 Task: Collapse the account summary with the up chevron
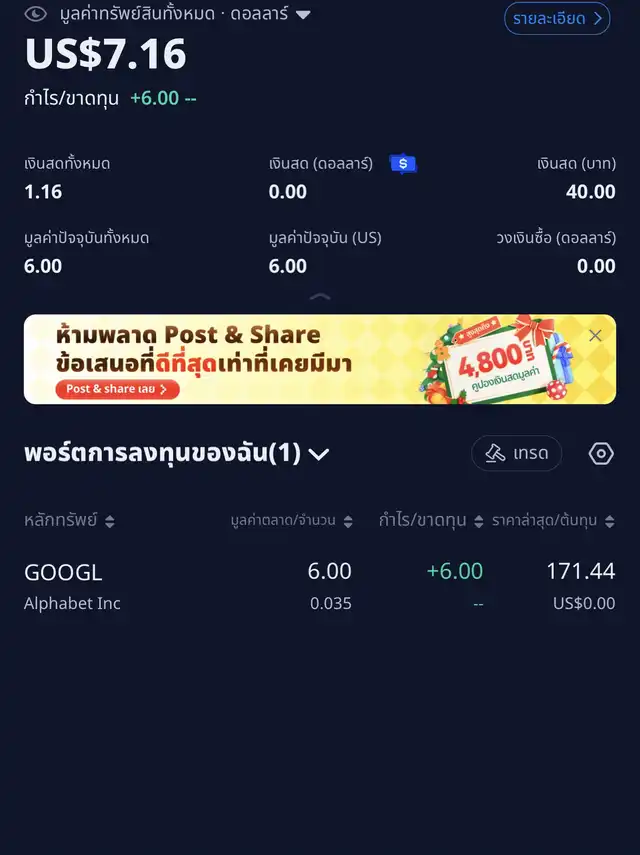(x=320, y=297)
